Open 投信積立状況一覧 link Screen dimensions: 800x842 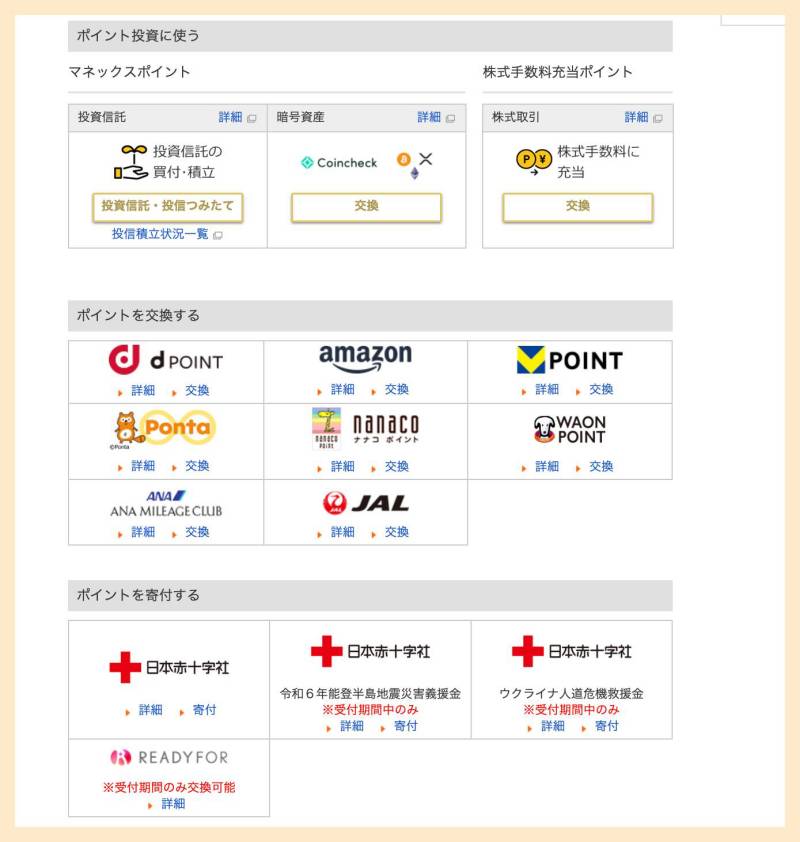[160, 234]
